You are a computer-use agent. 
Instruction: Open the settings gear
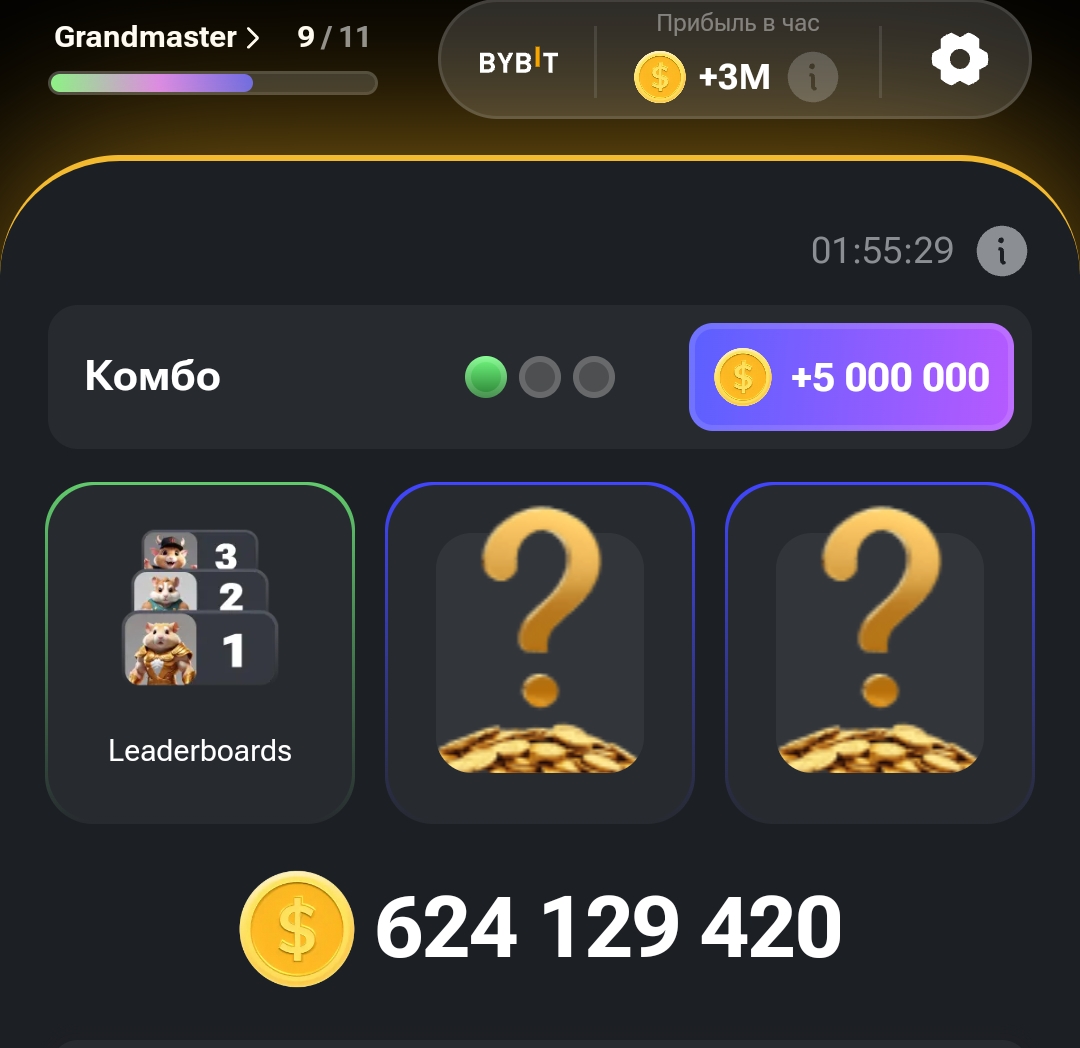click(x=959, y=60)
